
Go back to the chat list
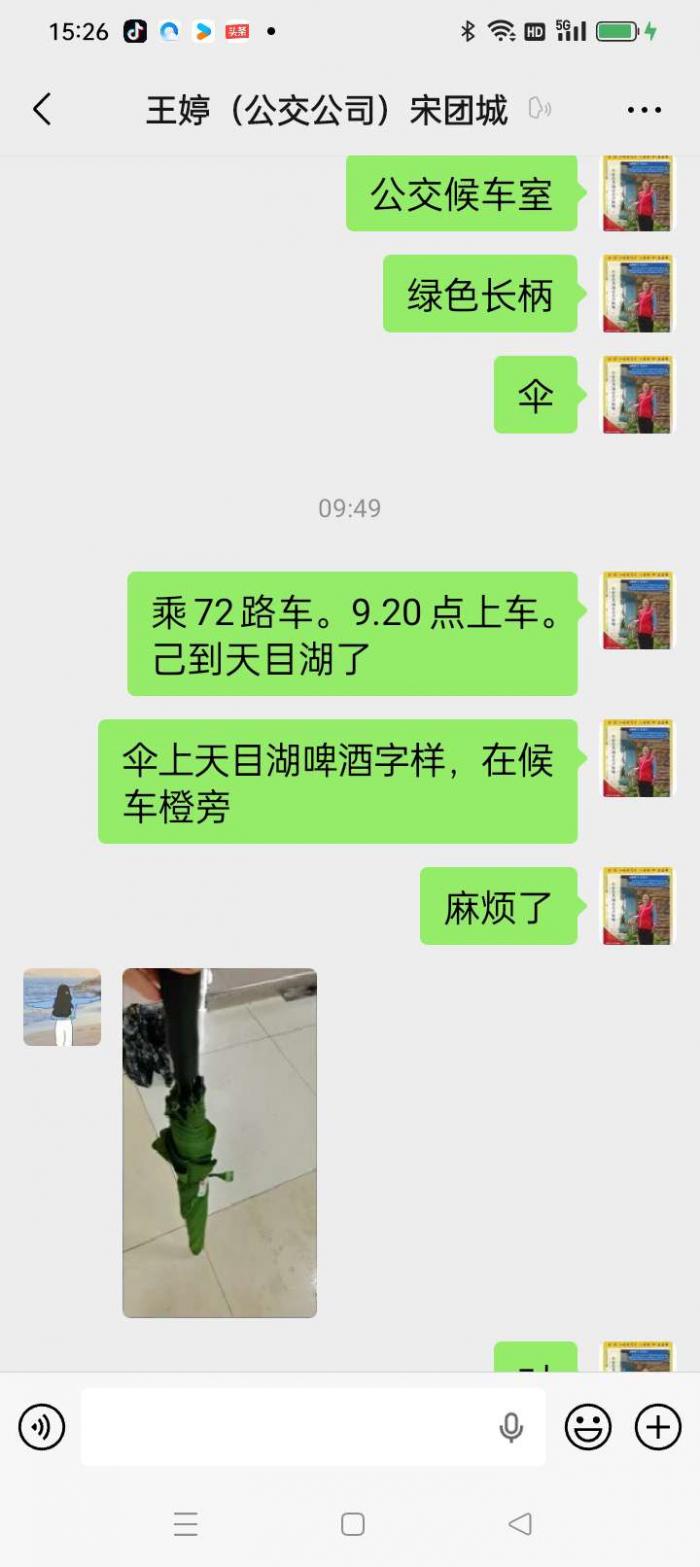[x=42, y=109]
